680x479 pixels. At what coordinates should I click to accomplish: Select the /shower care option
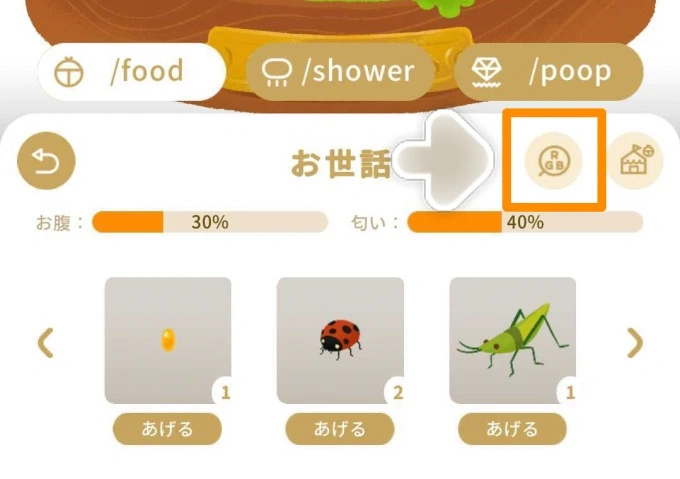click(340, 72)
